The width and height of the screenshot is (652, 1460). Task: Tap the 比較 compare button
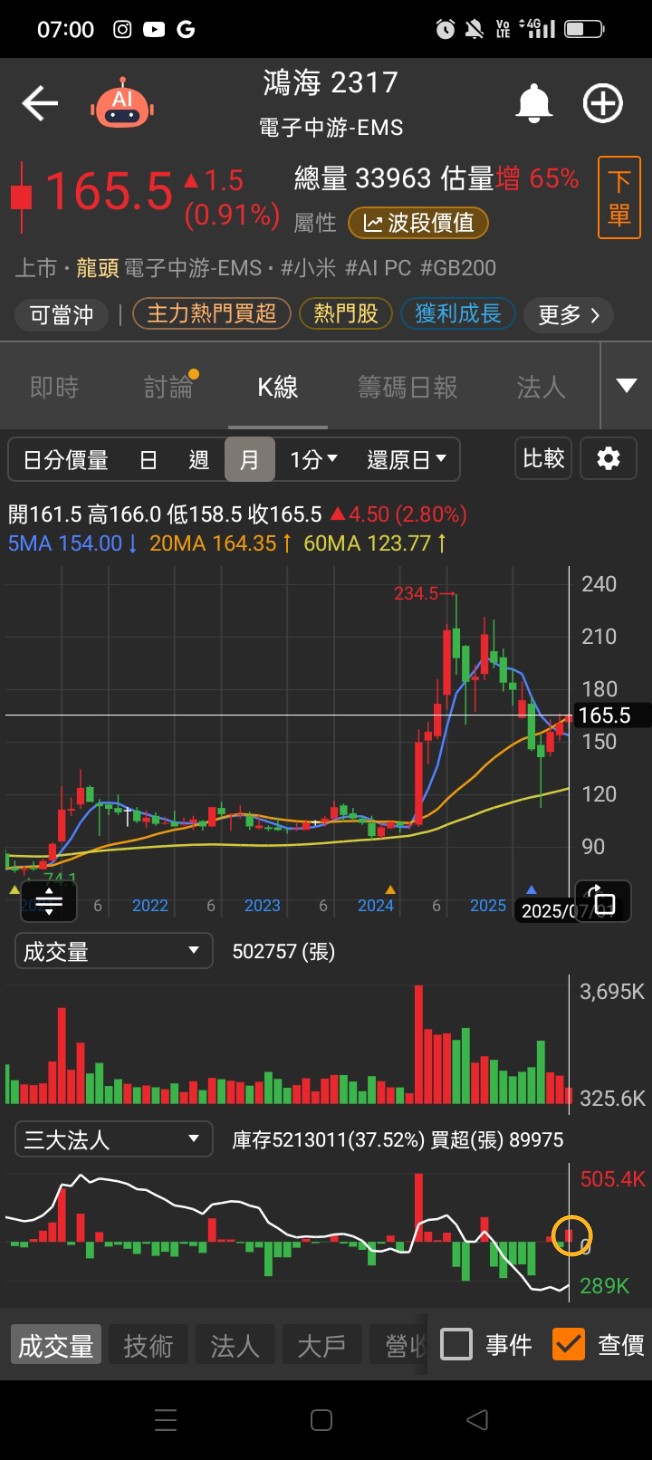(544, 459)
